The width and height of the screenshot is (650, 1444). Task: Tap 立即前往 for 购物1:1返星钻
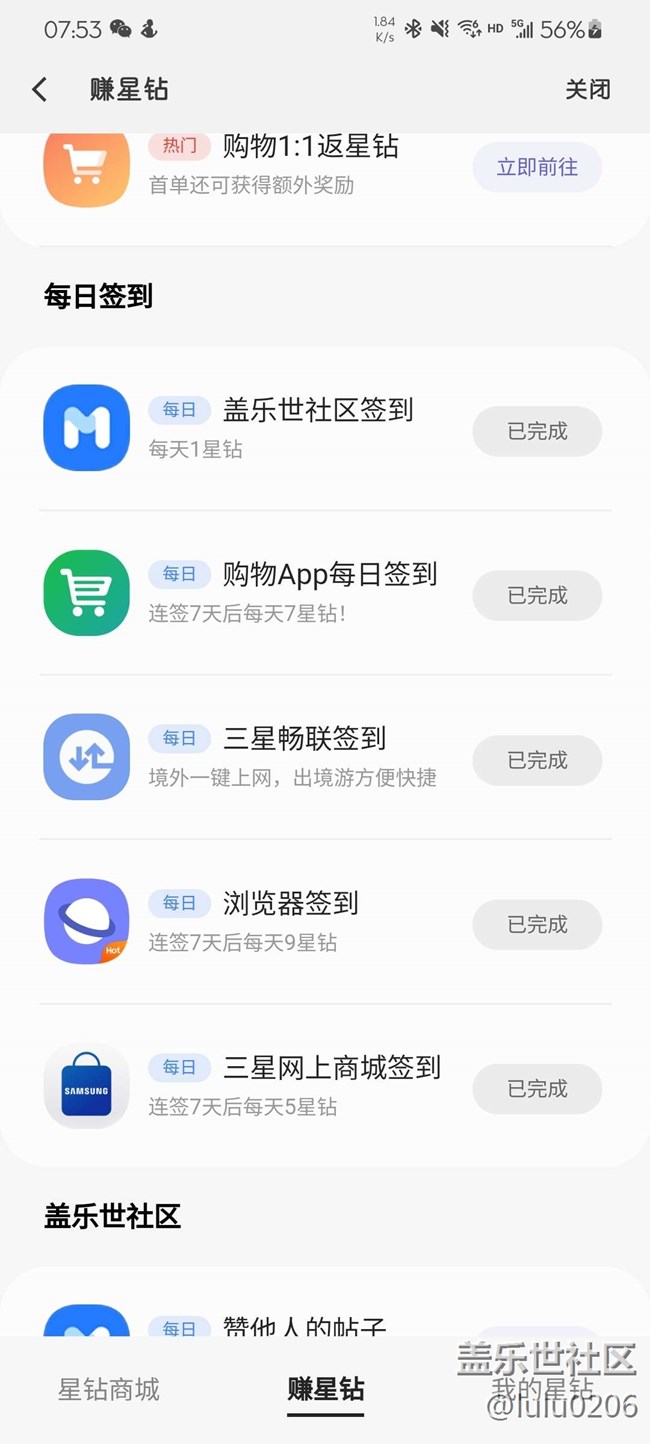(537, 167)
